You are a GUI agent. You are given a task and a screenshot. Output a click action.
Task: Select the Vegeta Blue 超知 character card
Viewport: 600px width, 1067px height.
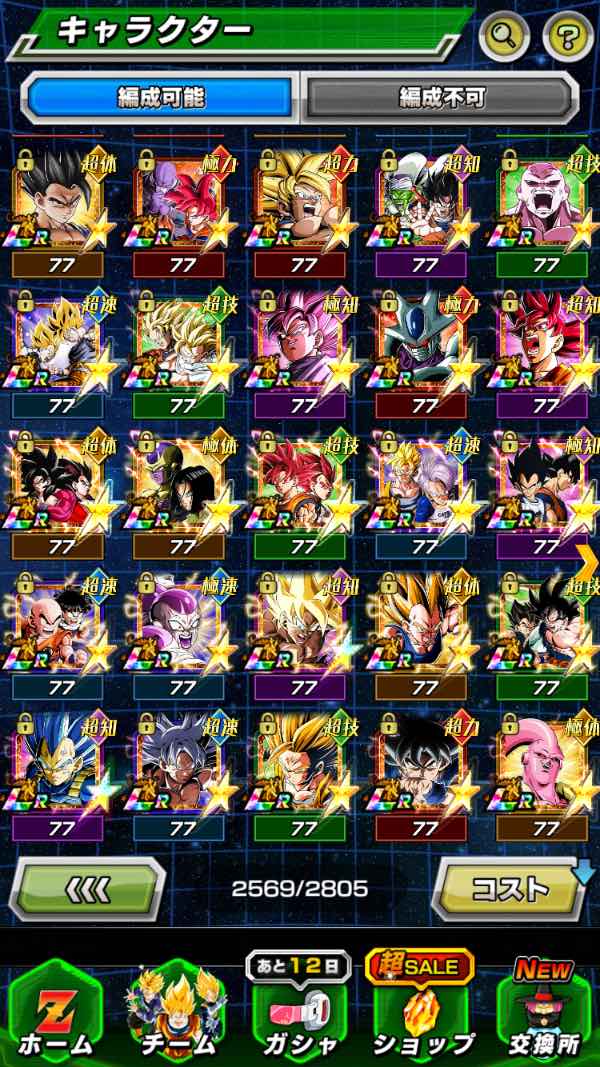58,763
